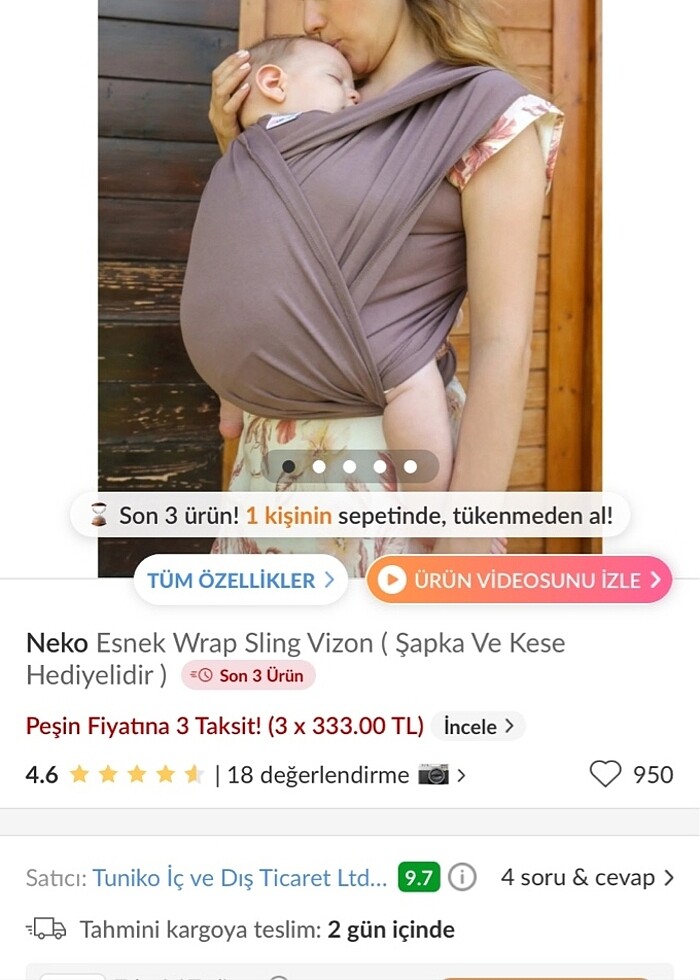Watch the product video via ÜRÜN VİDEOSUNU İZLE
The width and height of the screenshot is (700, 980).
518,580
